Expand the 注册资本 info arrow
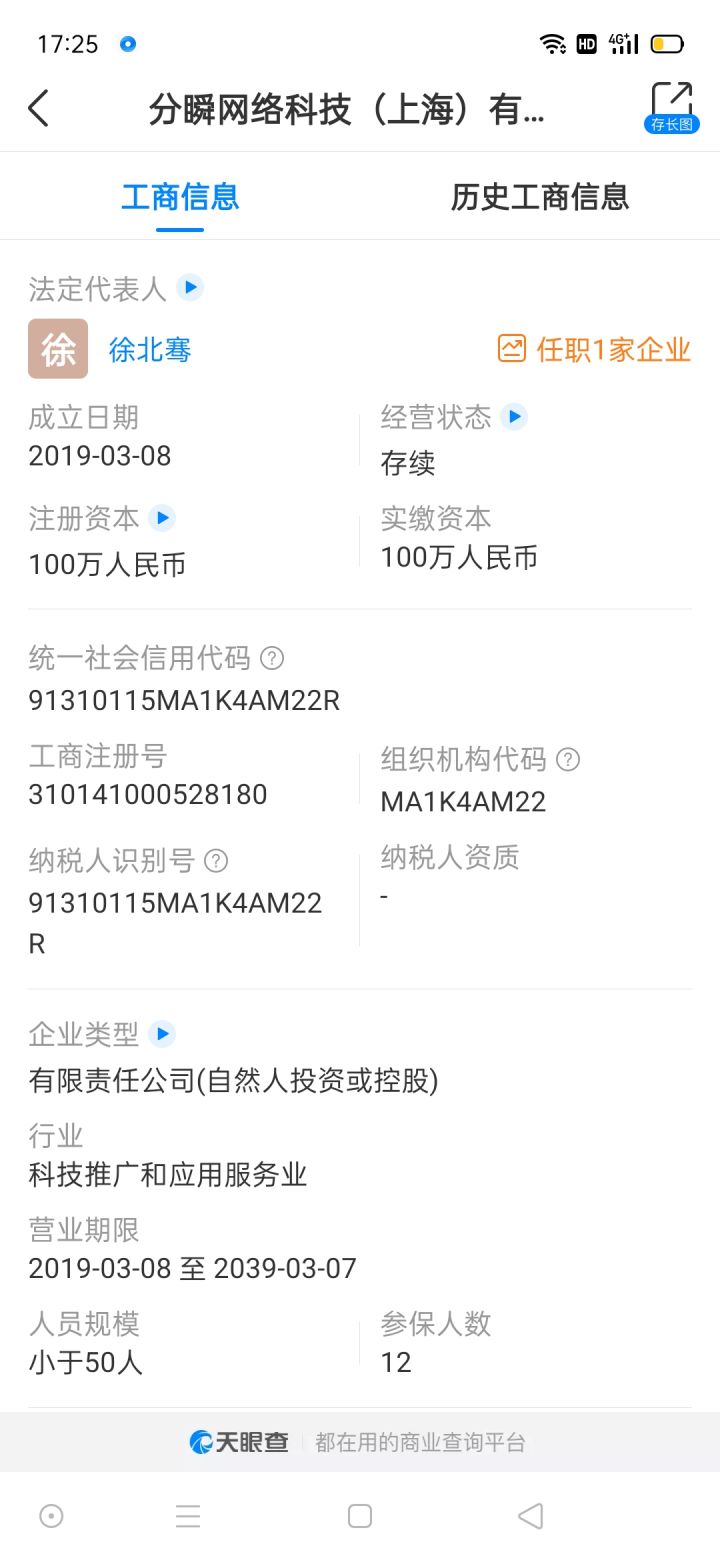The height and width of the screenshot is (1560, 720). pos(162,518)
